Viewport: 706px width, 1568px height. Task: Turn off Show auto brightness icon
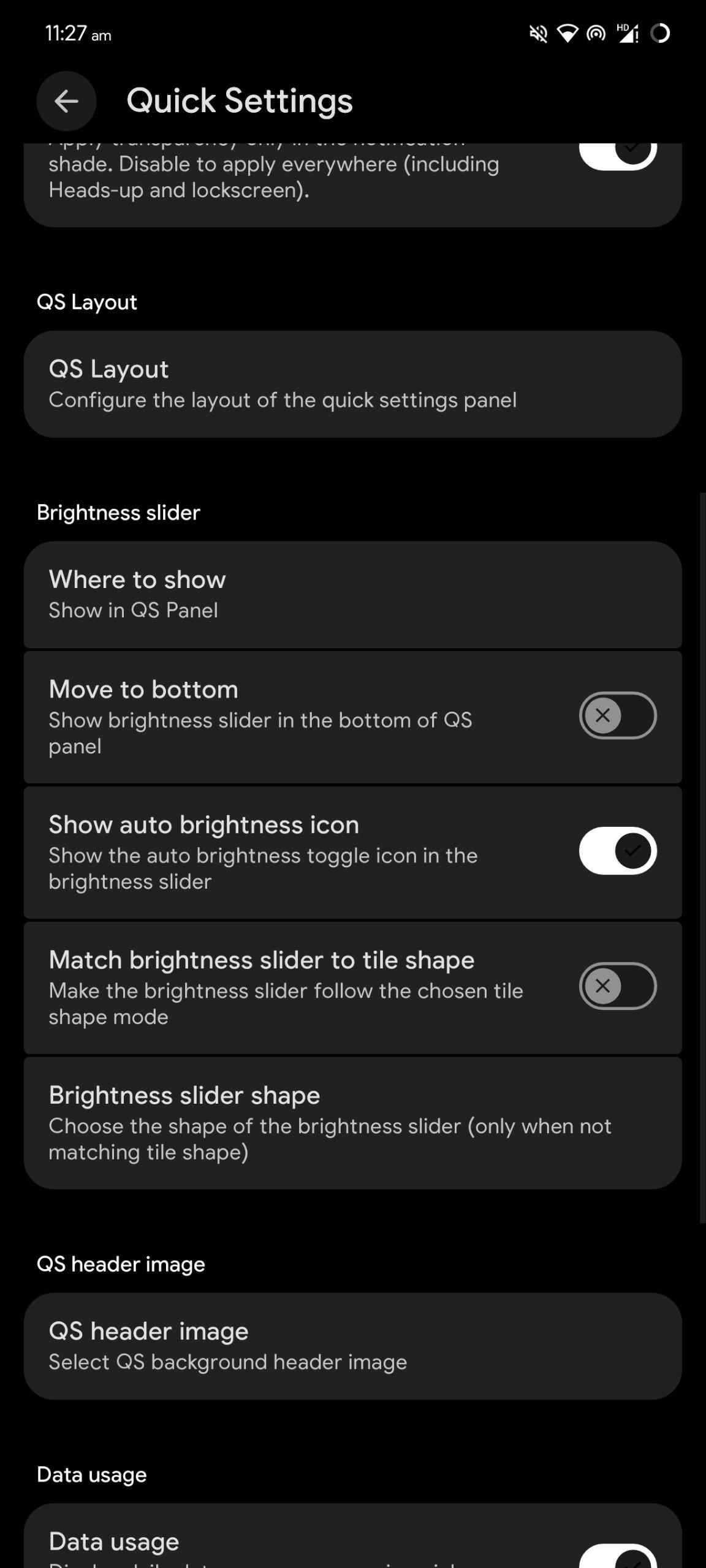click(x=617, y=851)
